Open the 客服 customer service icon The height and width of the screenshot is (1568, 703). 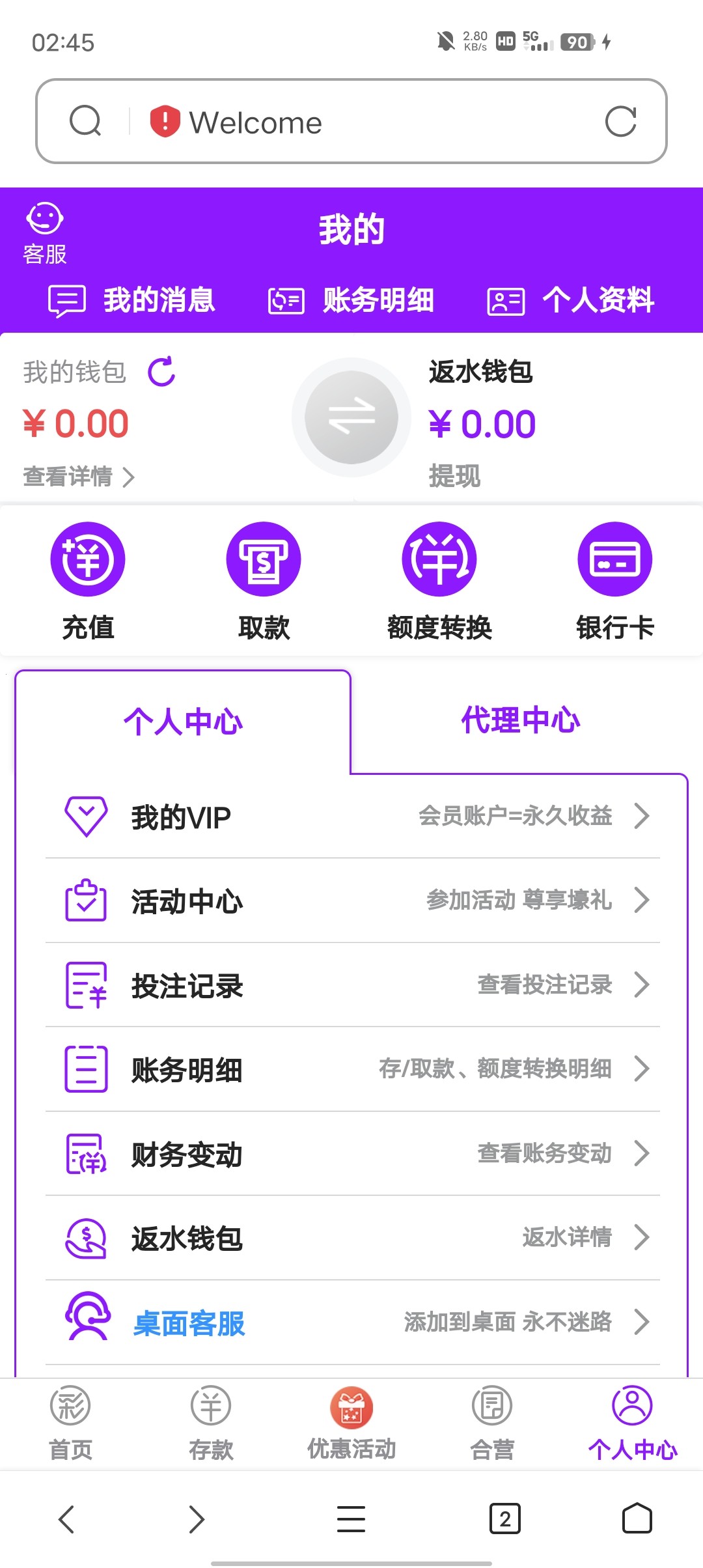[x=44, y=228]
